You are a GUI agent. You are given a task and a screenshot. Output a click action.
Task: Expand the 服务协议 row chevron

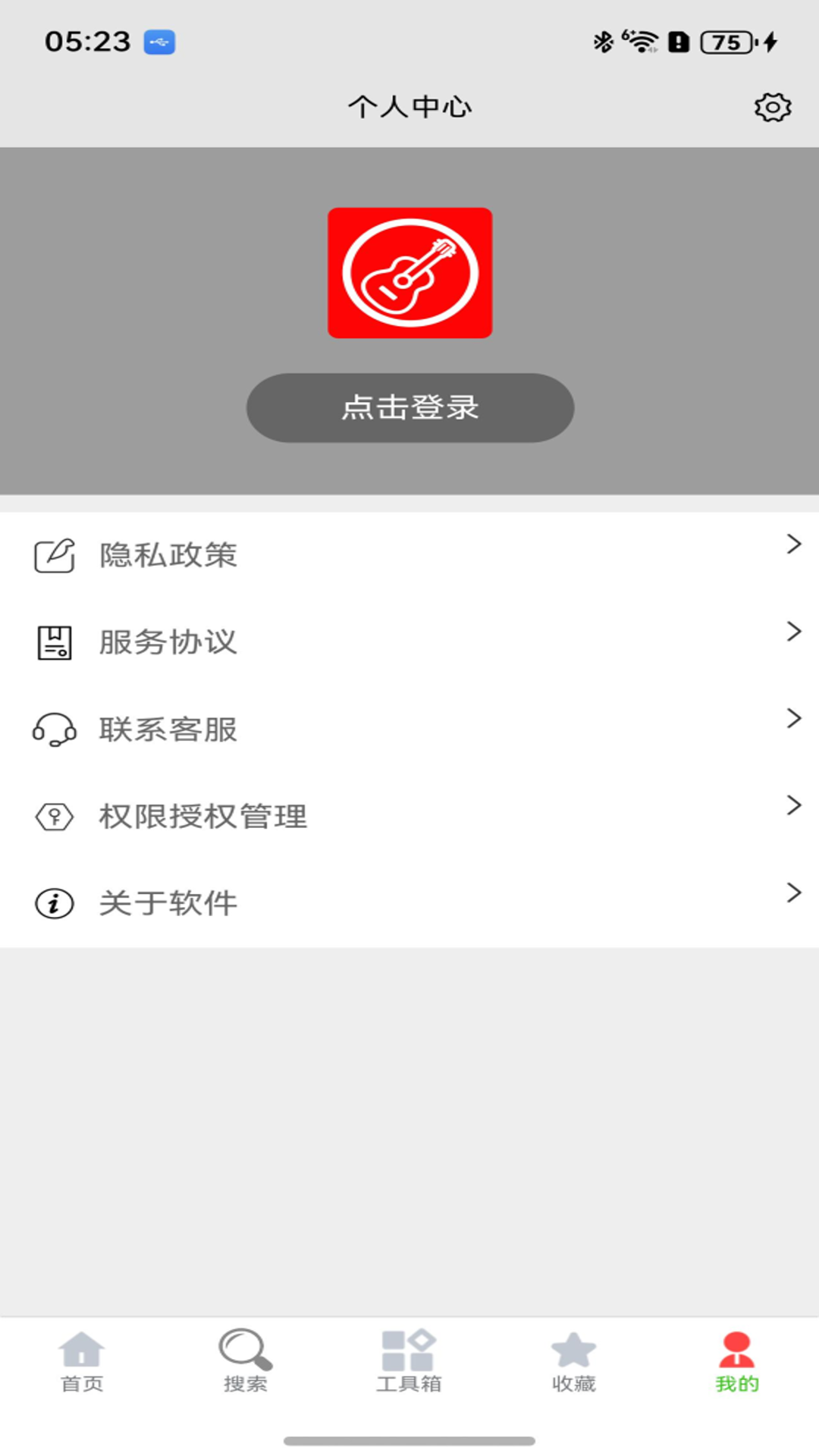795,630
